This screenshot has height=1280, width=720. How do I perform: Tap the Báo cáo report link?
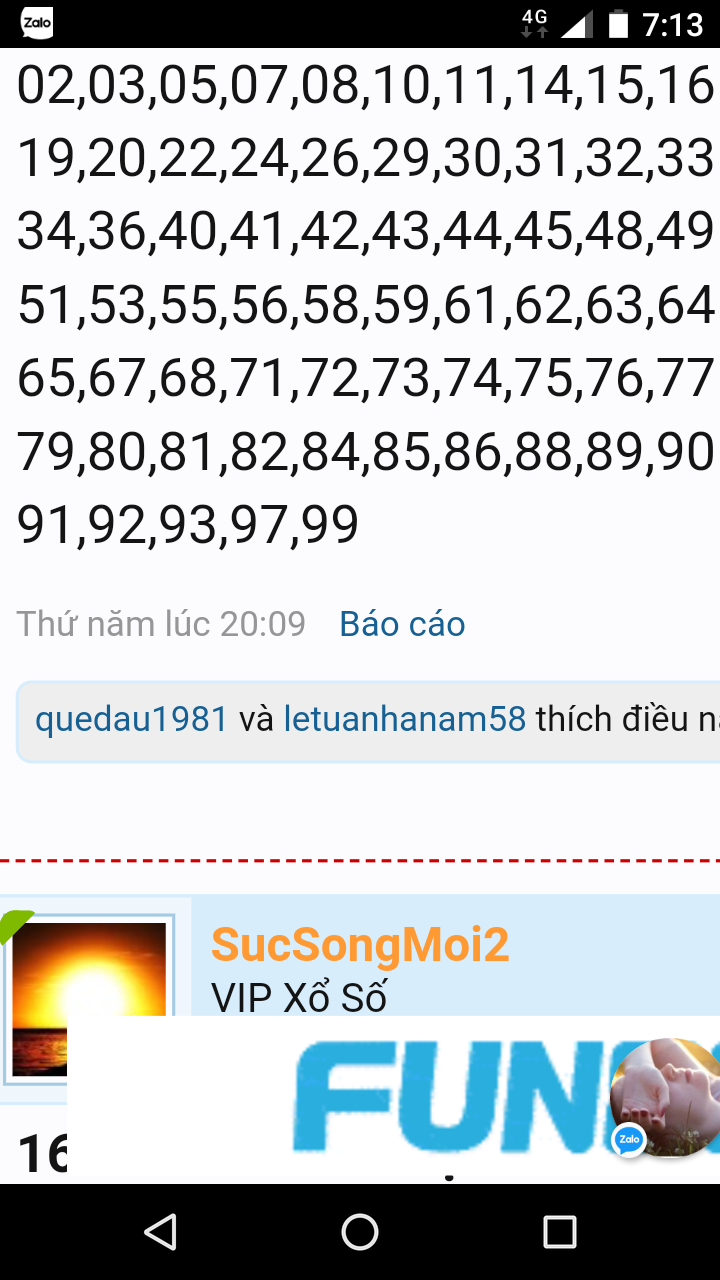402,624
